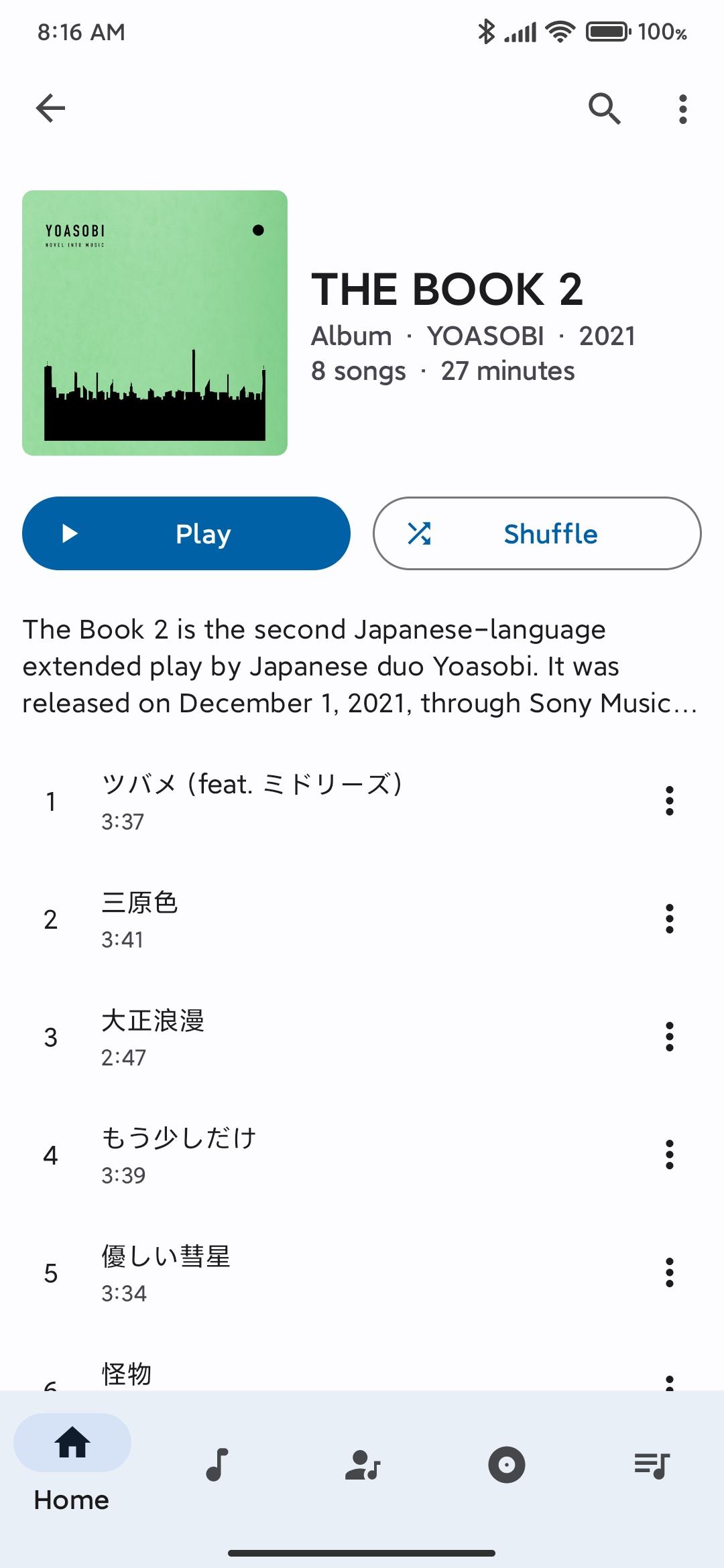The image size is (724, 1568).
Task: Shuffle the album's songs
Action: (x=537, y=533)
